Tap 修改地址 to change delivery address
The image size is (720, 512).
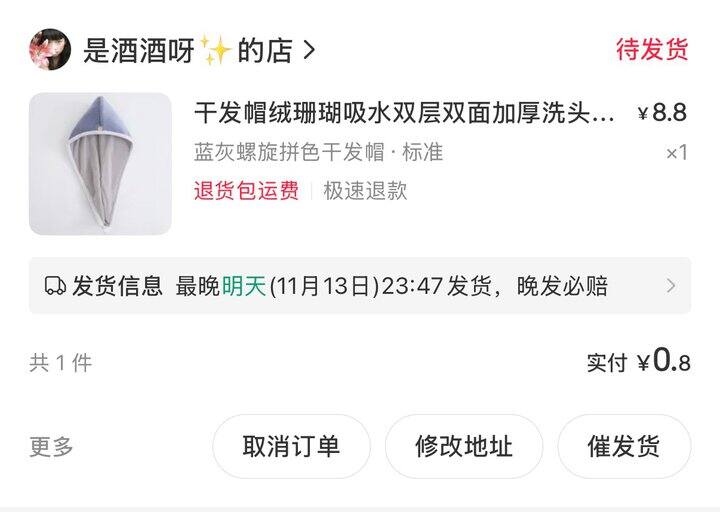[x=464, y=446]
